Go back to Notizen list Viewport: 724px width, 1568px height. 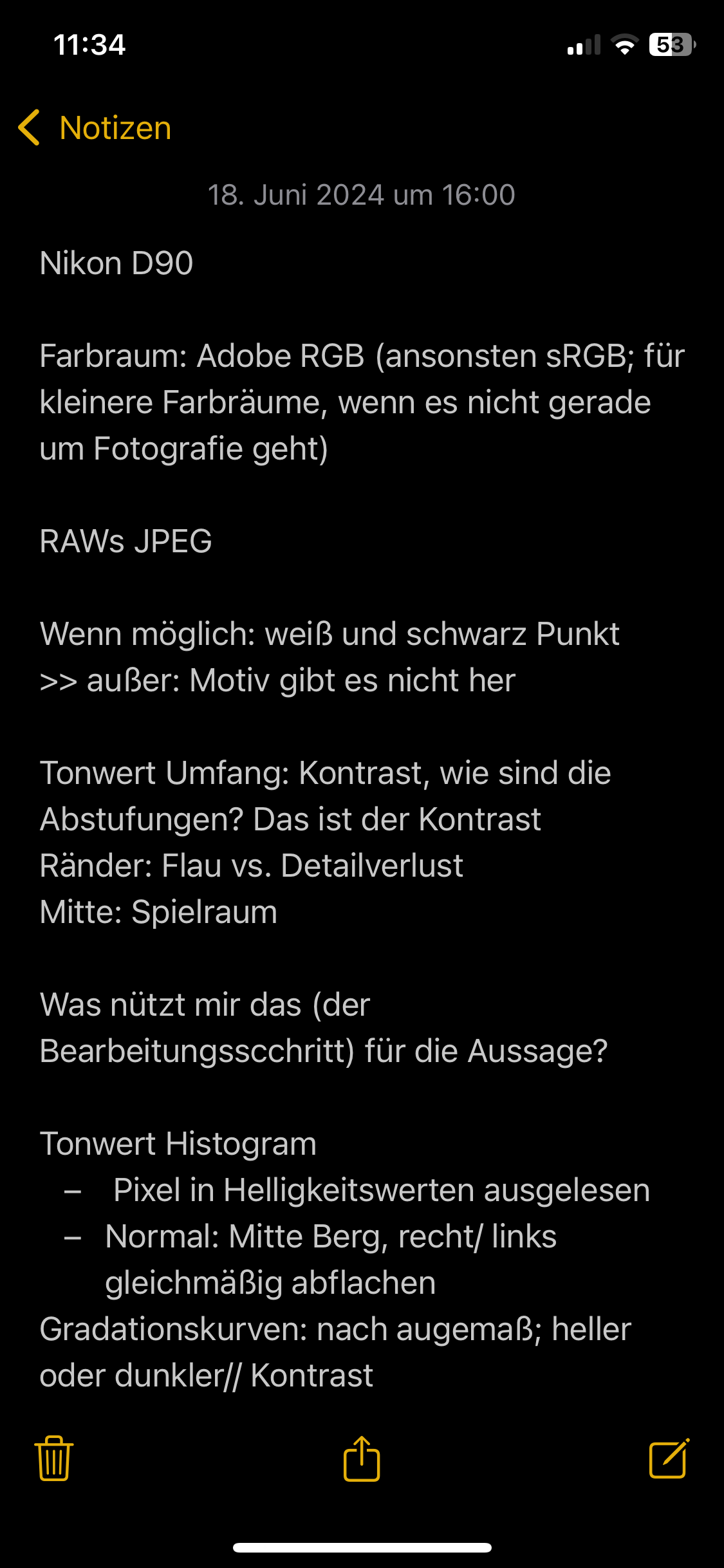[x=95, y=127]
